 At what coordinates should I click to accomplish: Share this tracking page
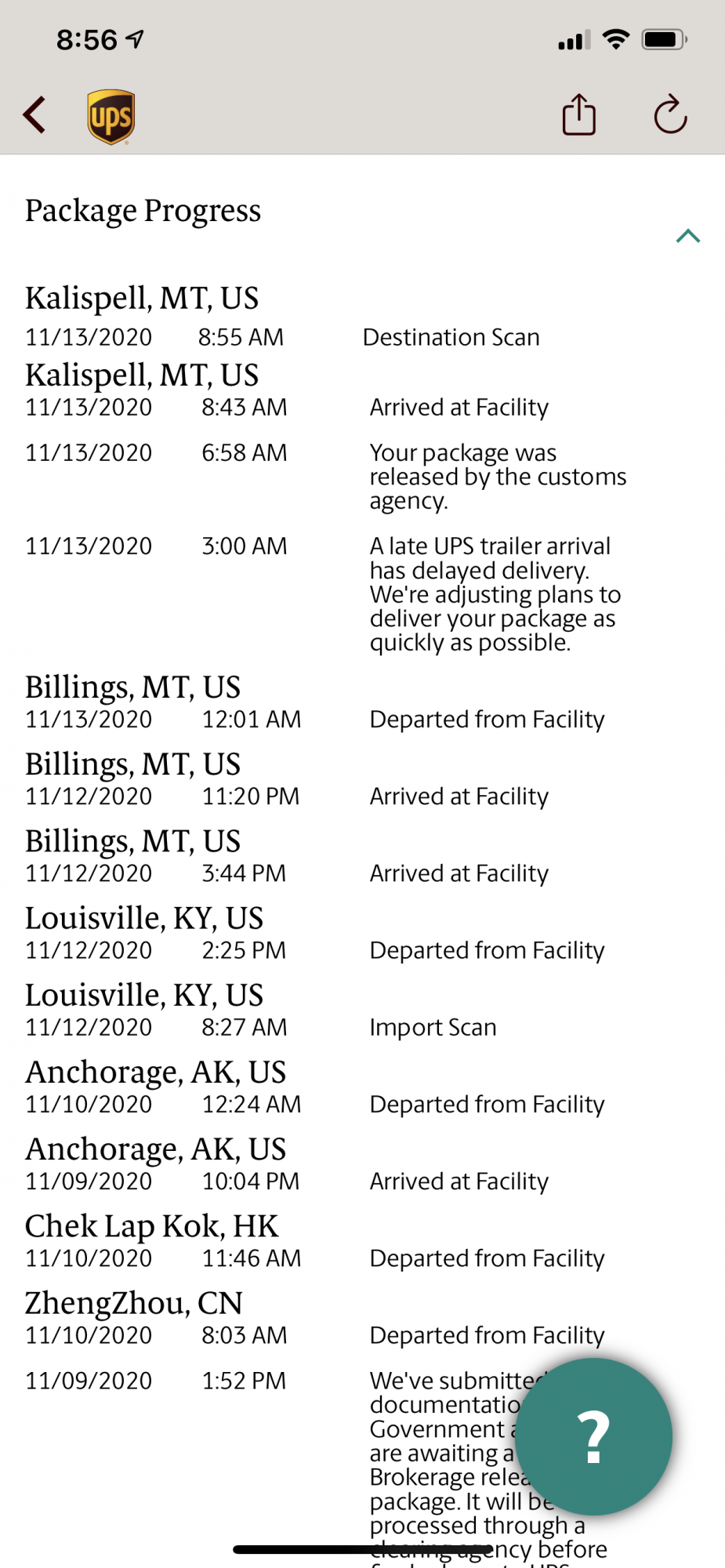tap(578, 115)
